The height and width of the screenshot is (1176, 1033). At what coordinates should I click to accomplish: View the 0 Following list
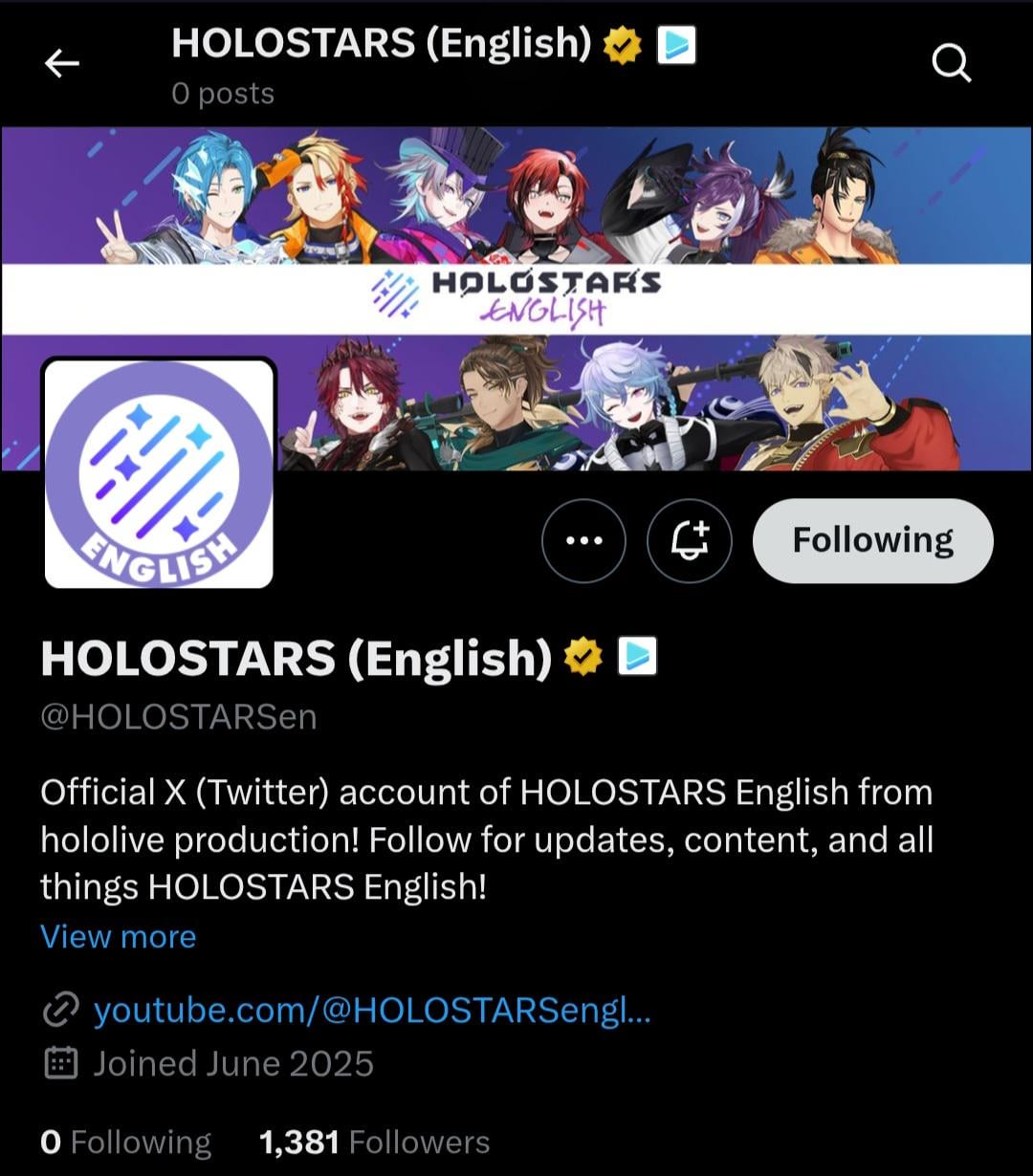click(x=125, y=1142)
